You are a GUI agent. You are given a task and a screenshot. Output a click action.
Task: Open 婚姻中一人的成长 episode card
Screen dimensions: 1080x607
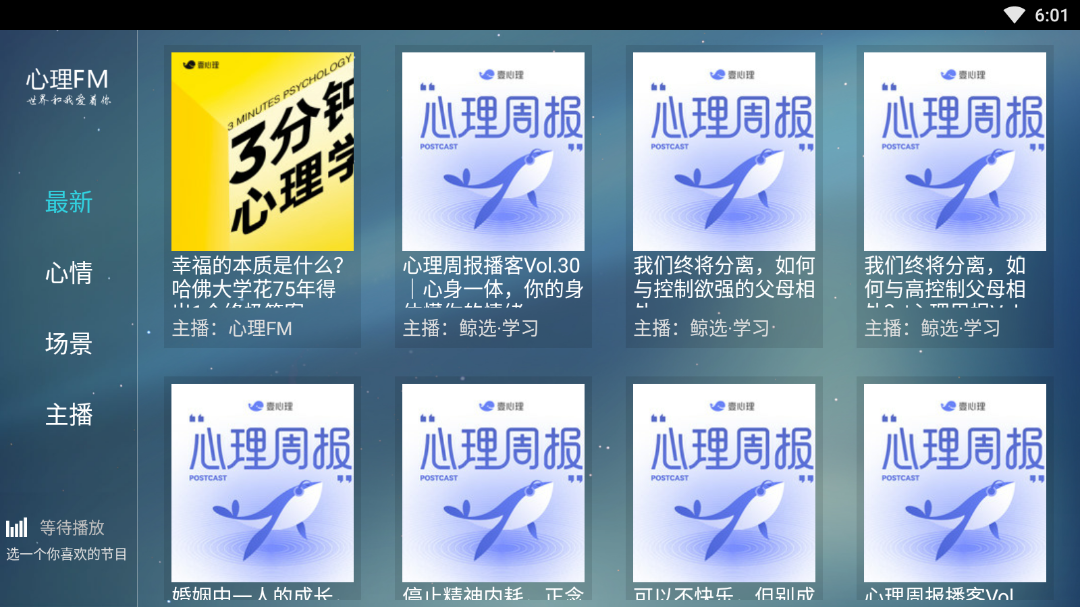click(x=262, y=490)
